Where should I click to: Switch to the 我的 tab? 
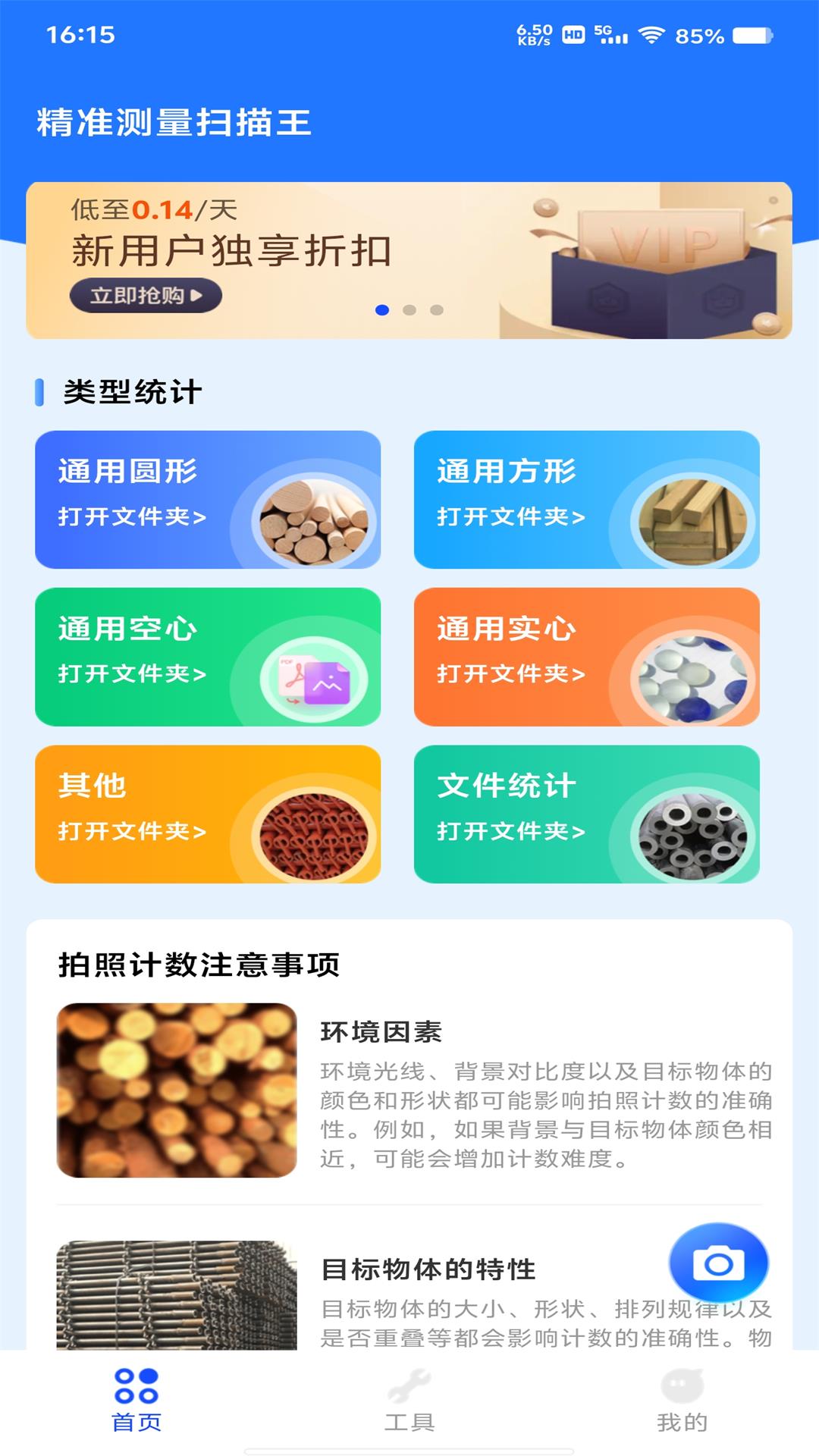tap(681, 1399)
